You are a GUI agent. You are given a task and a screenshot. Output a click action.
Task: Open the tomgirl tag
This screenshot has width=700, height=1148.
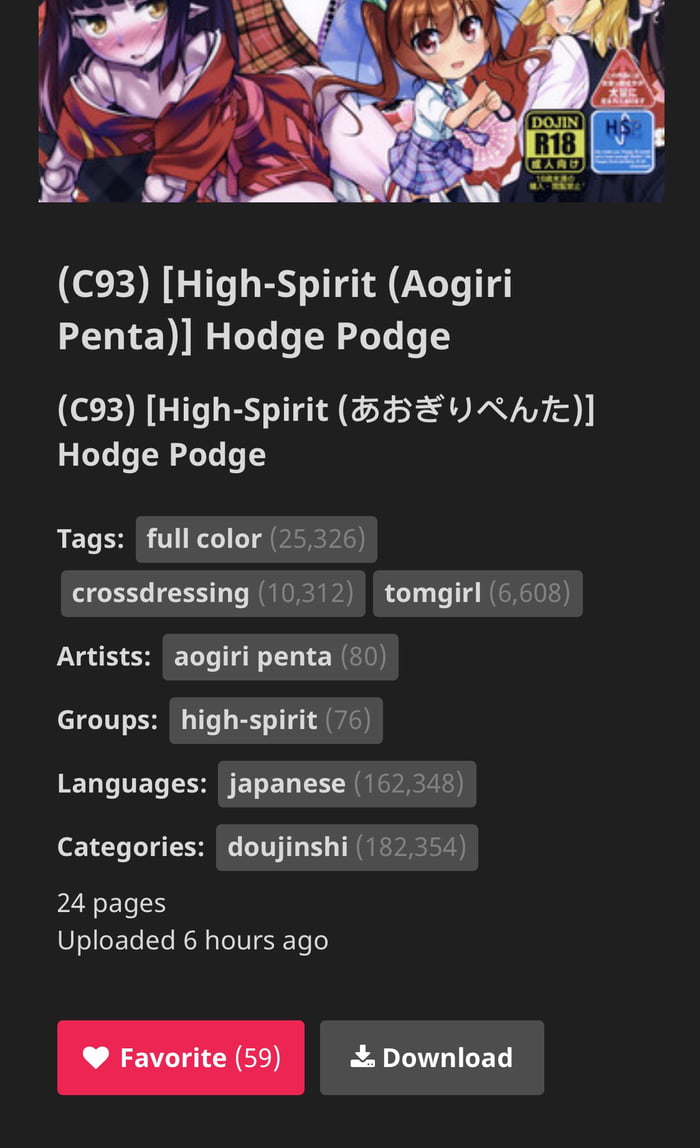(x=477, y=594)
